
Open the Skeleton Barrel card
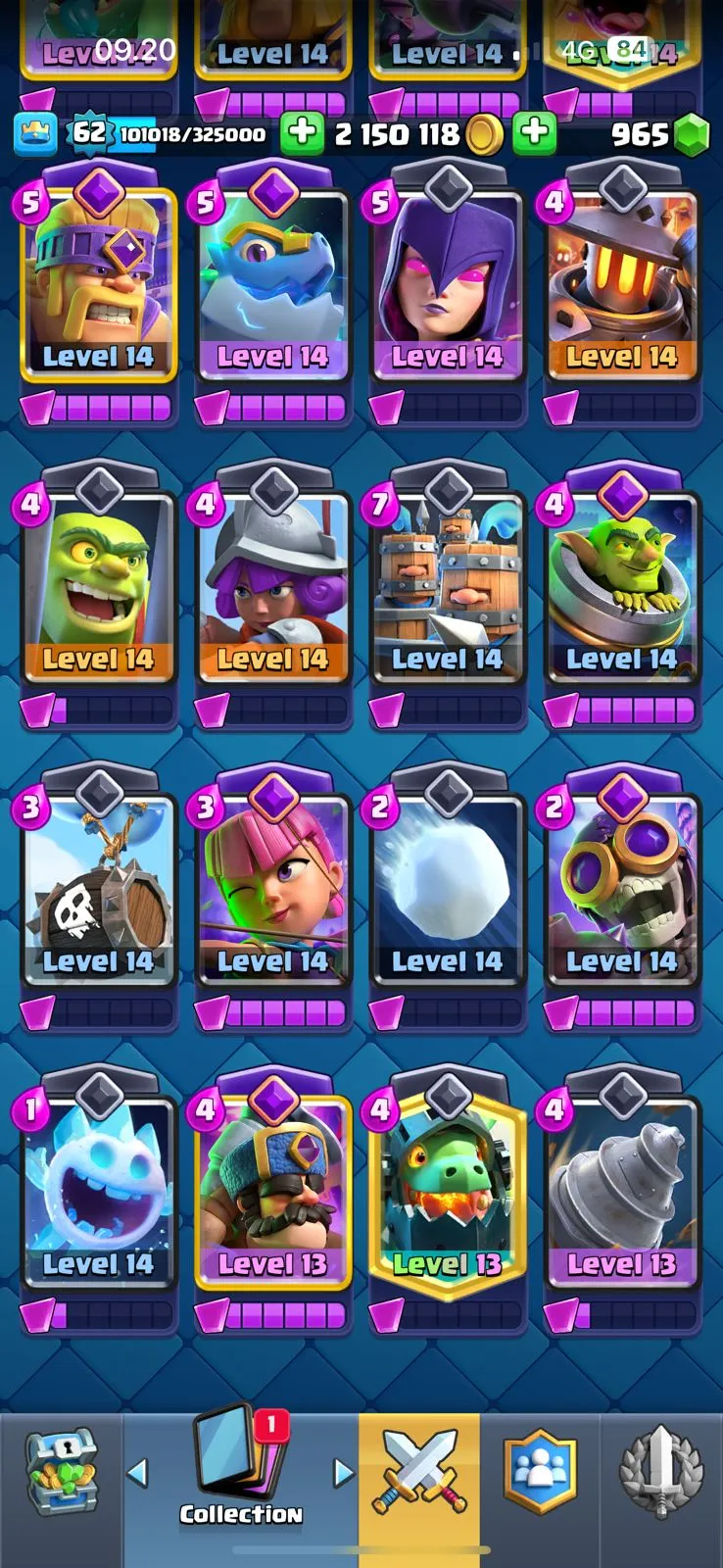coord(99,890)
